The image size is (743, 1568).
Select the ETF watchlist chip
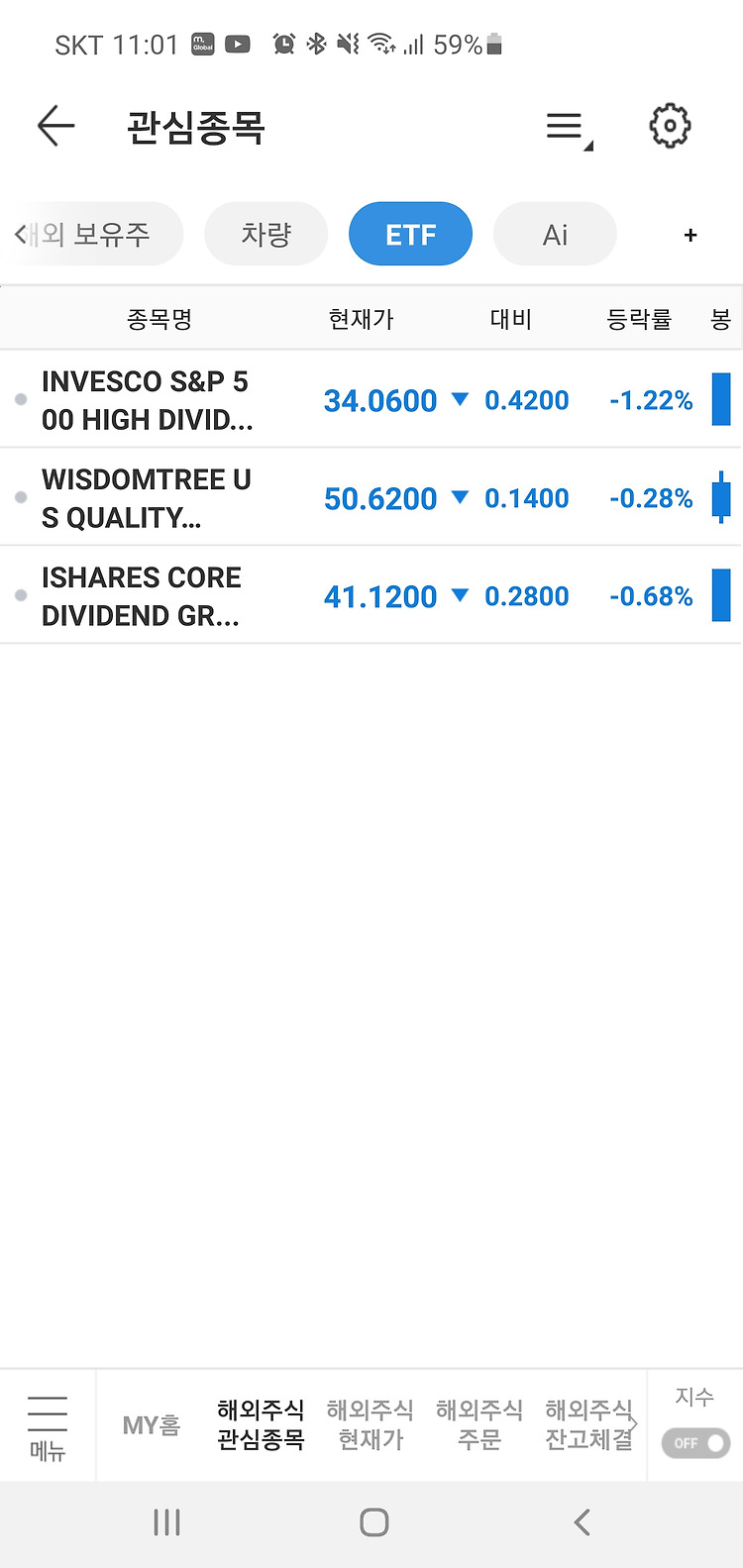click(410, 235)
